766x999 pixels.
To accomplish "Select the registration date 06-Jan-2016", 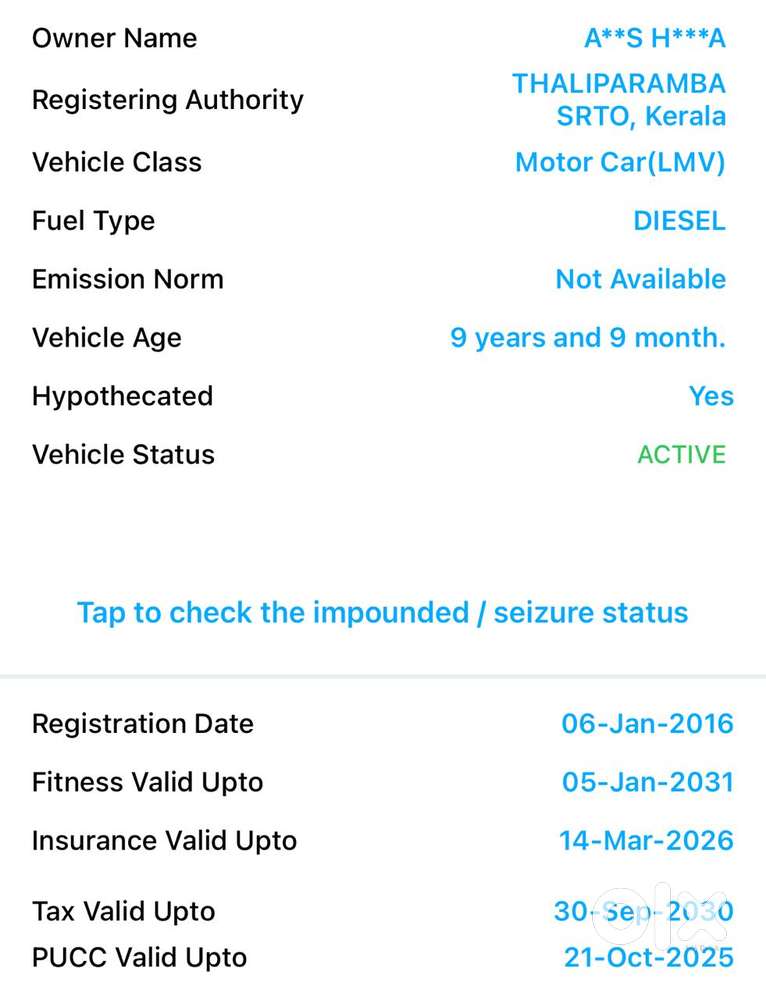I will [647, 724].
